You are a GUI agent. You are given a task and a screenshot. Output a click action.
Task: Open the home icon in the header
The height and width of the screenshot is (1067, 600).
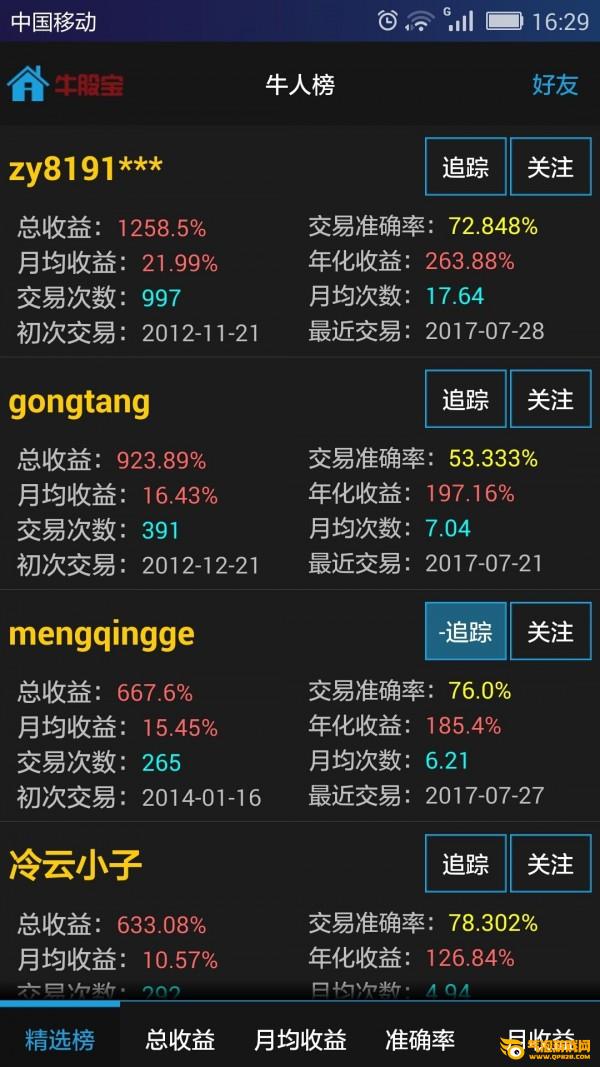point(28,84)
